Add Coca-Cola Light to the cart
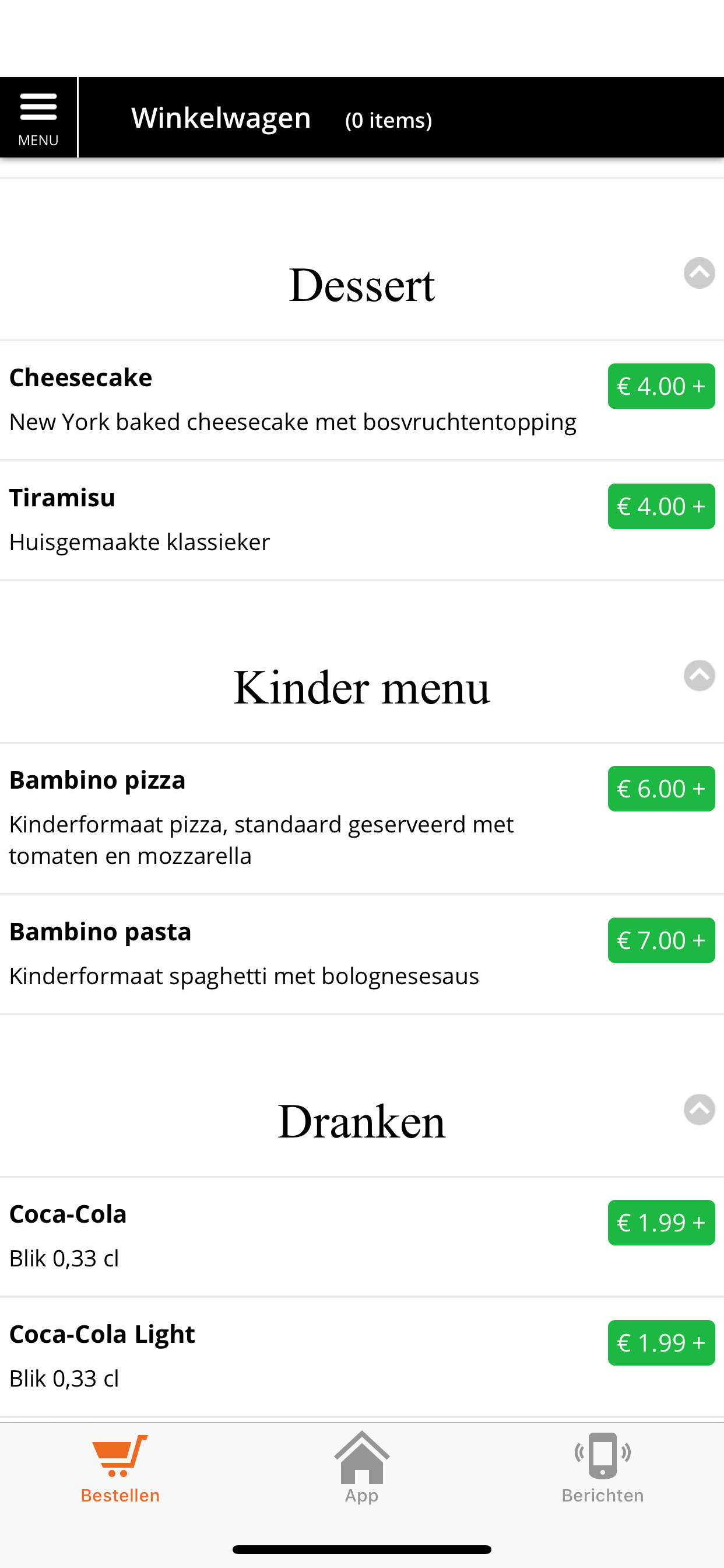 pyautogui.click(x=661, y=1342)
